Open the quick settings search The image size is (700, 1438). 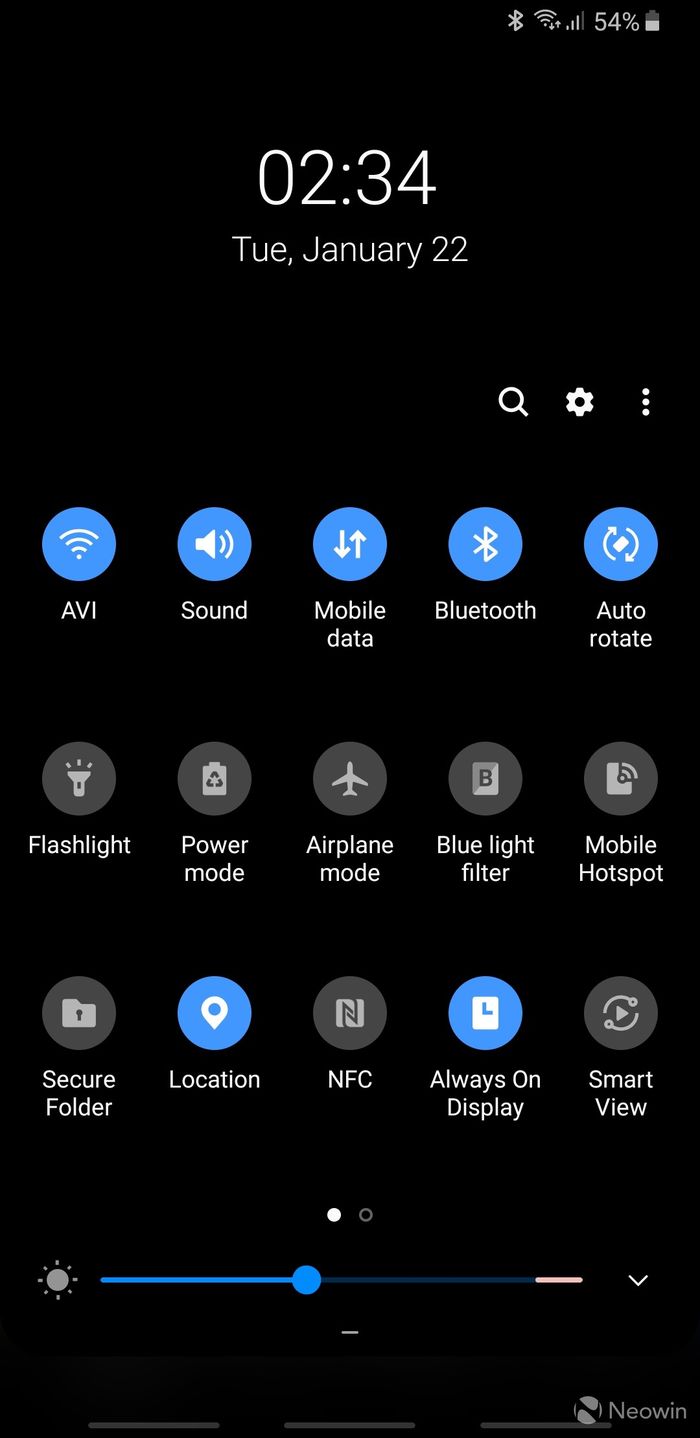[x=513, y=402]
